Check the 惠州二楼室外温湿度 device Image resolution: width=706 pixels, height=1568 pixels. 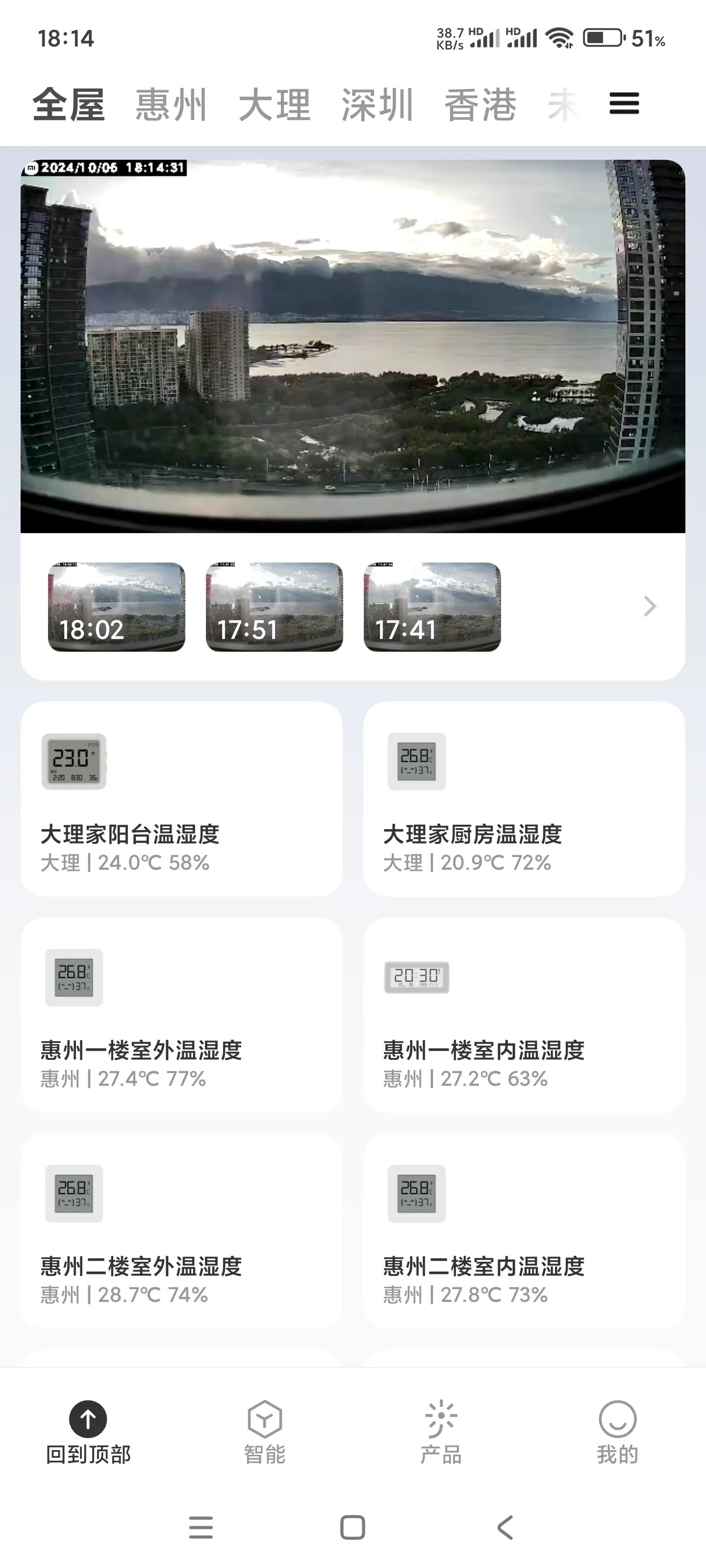[181, 1231]
